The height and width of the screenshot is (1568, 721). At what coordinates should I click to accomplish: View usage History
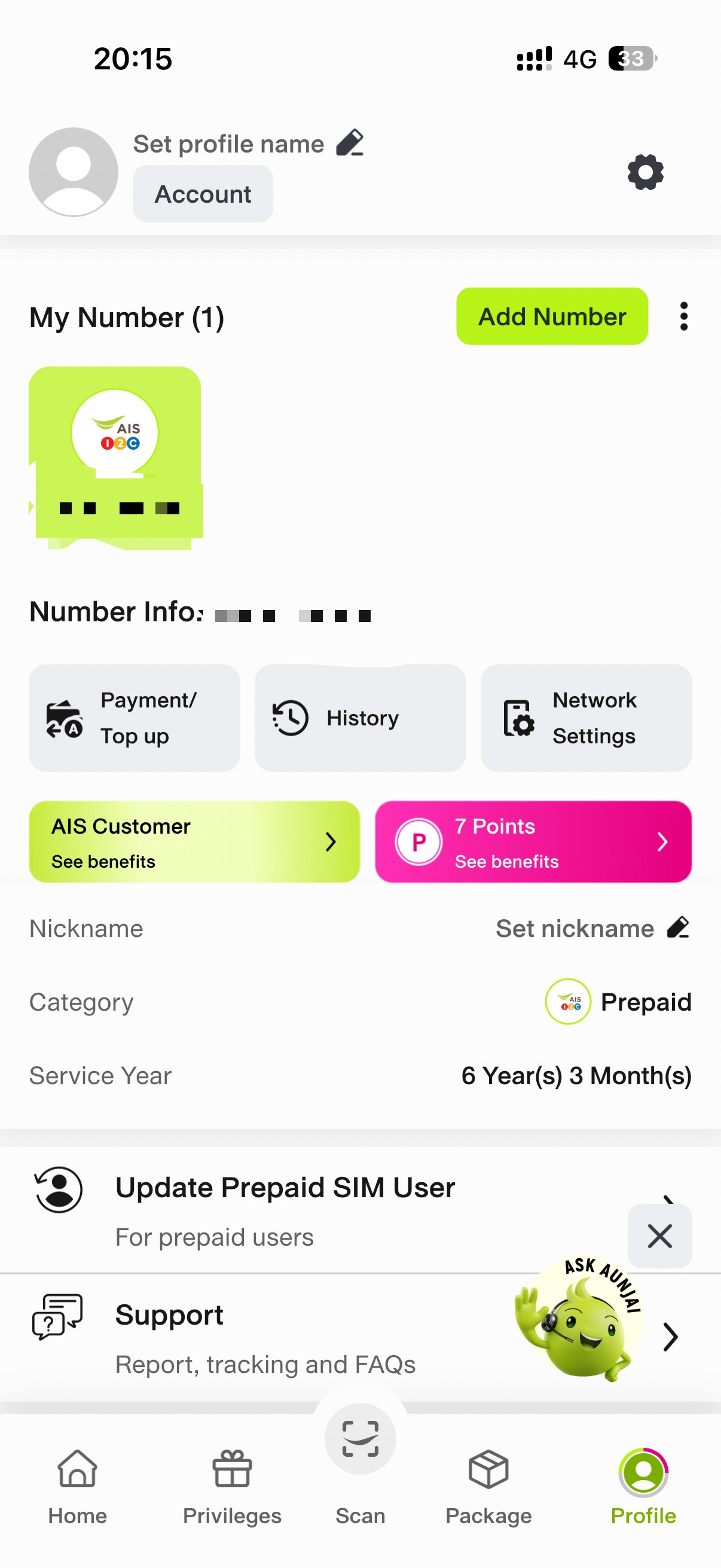[x=360, y=718]
